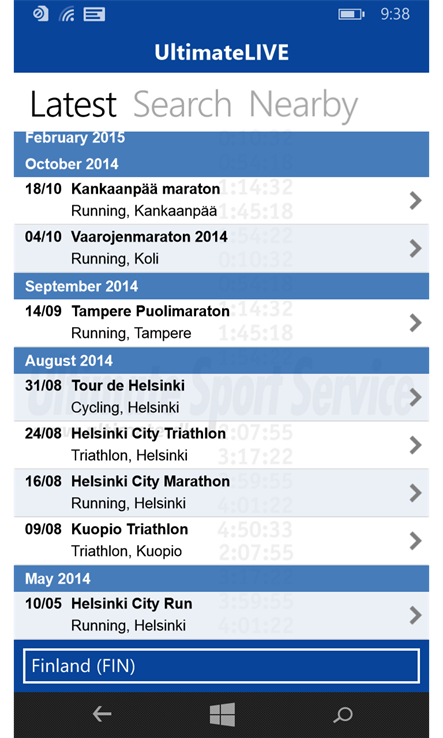Select the Latest tab
The image size is (443, 738).
[x=73, y=104]
